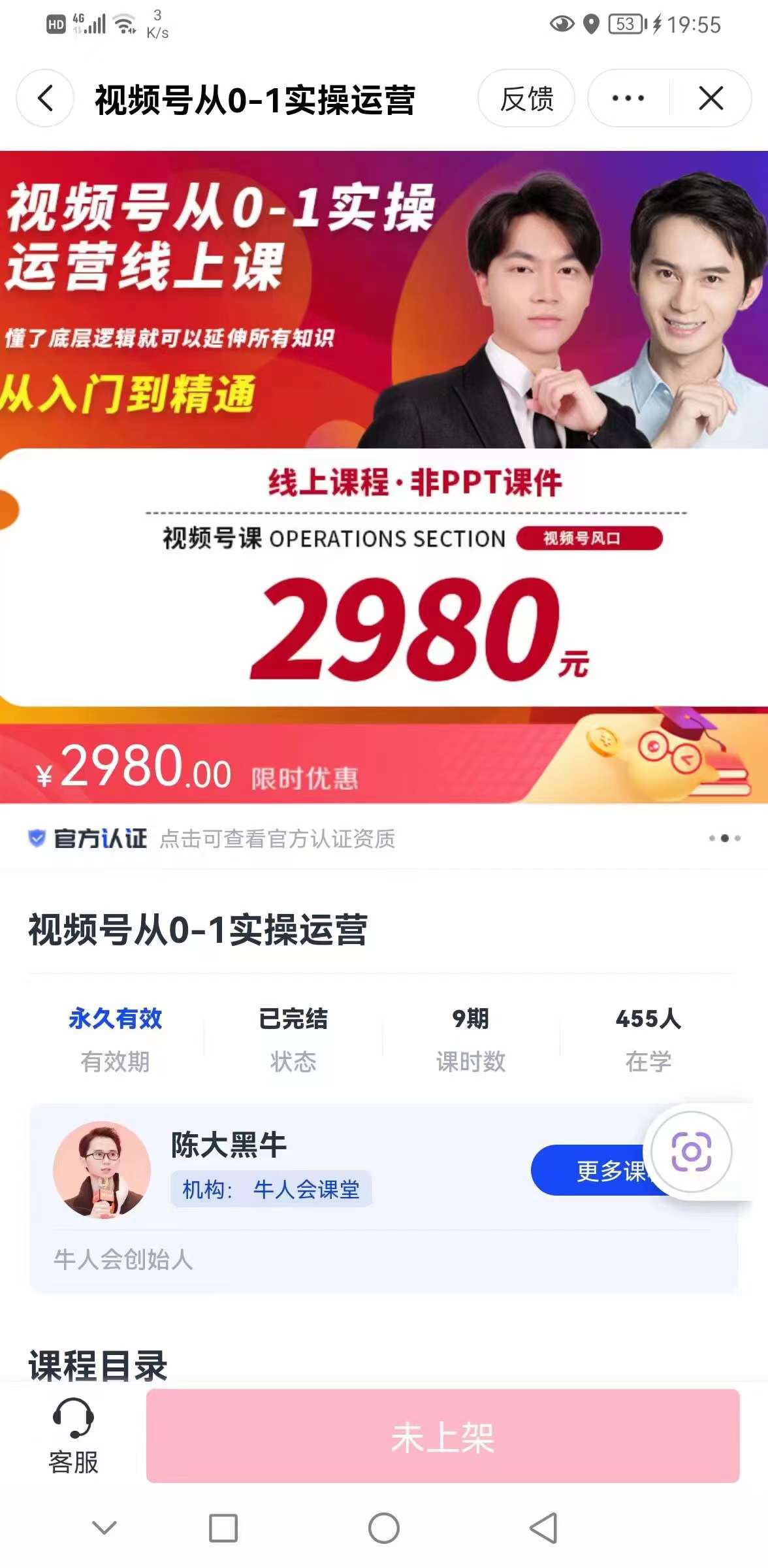The image size is (768, 1568).
Task: Tap the 未上架 button
Action: 443,1436
